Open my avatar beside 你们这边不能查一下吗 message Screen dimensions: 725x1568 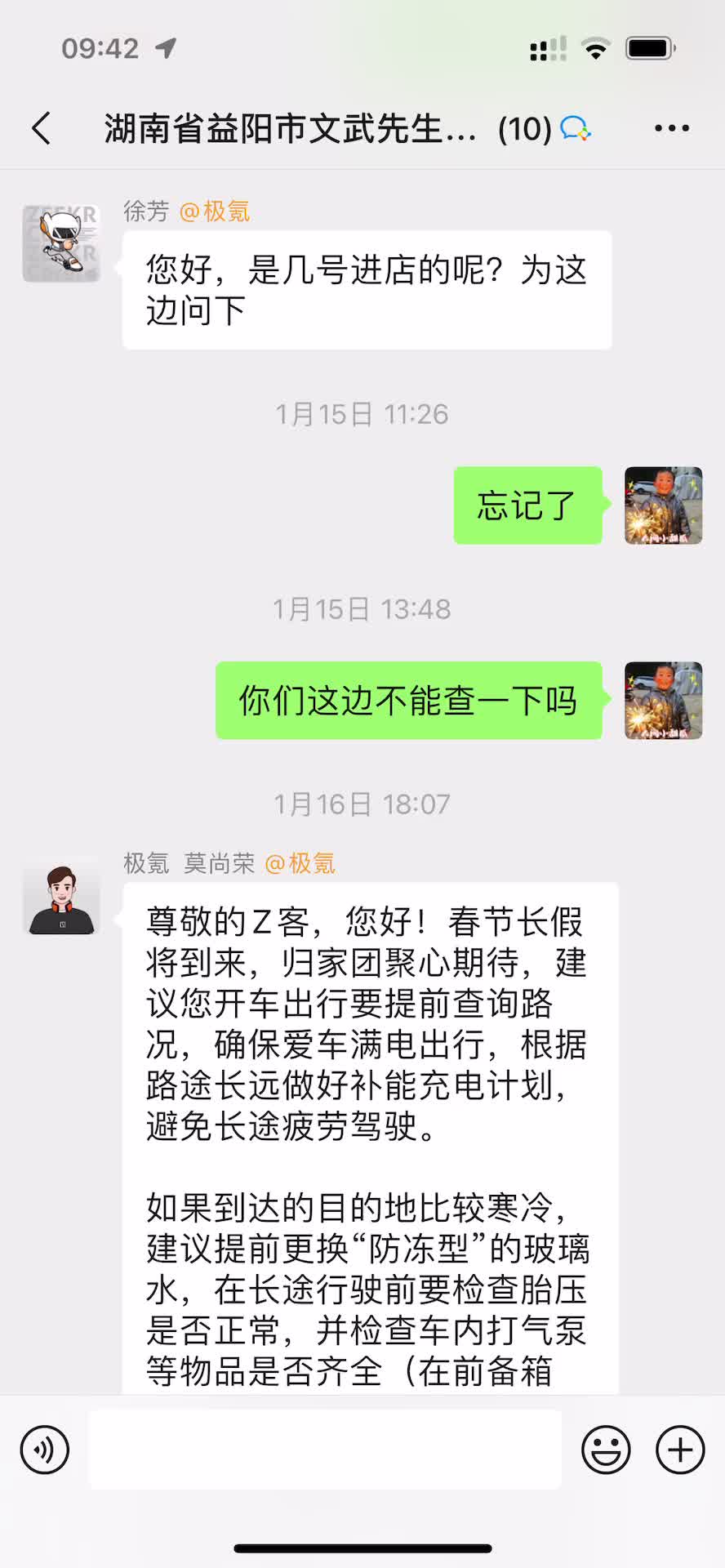(663, 701)
